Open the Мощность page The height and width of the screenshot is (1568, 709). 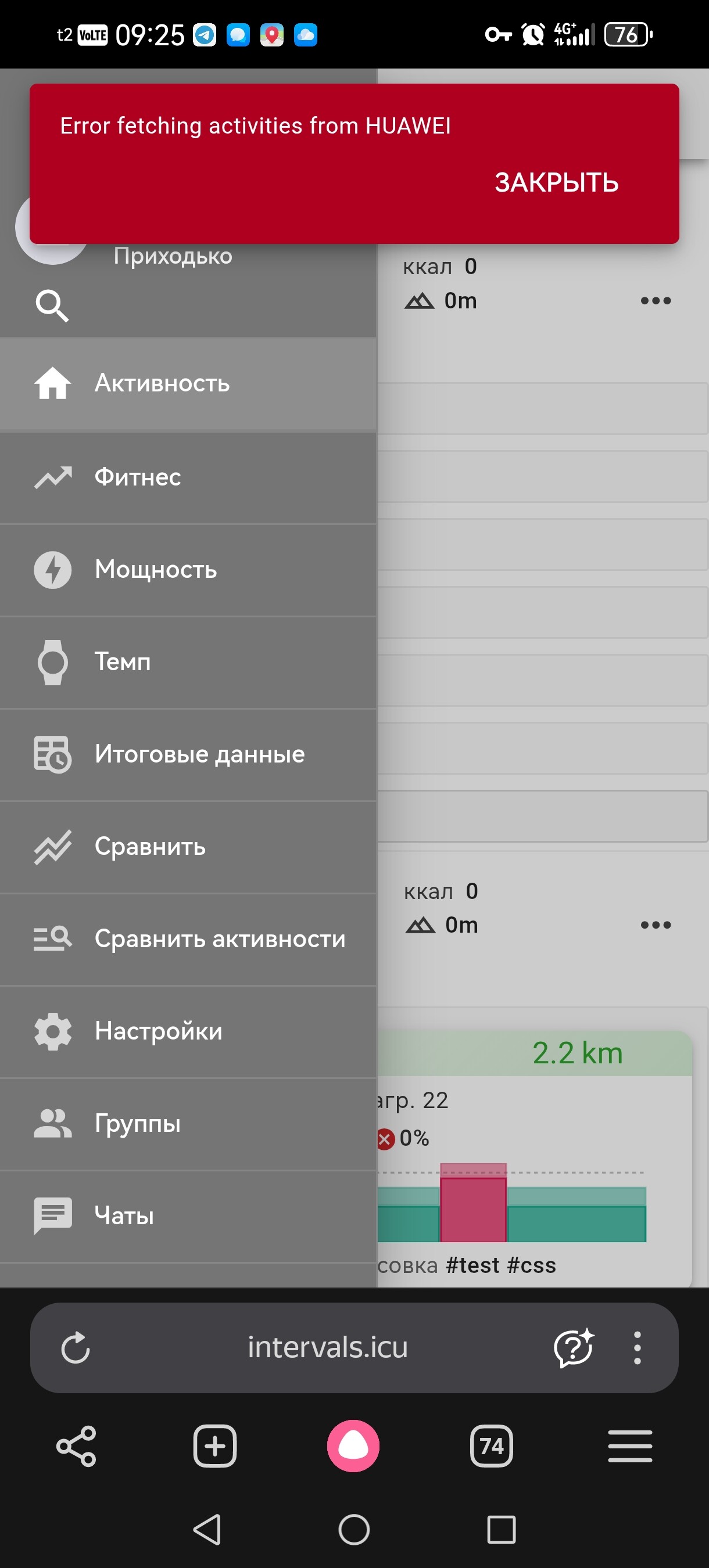[x=156, y=570]
